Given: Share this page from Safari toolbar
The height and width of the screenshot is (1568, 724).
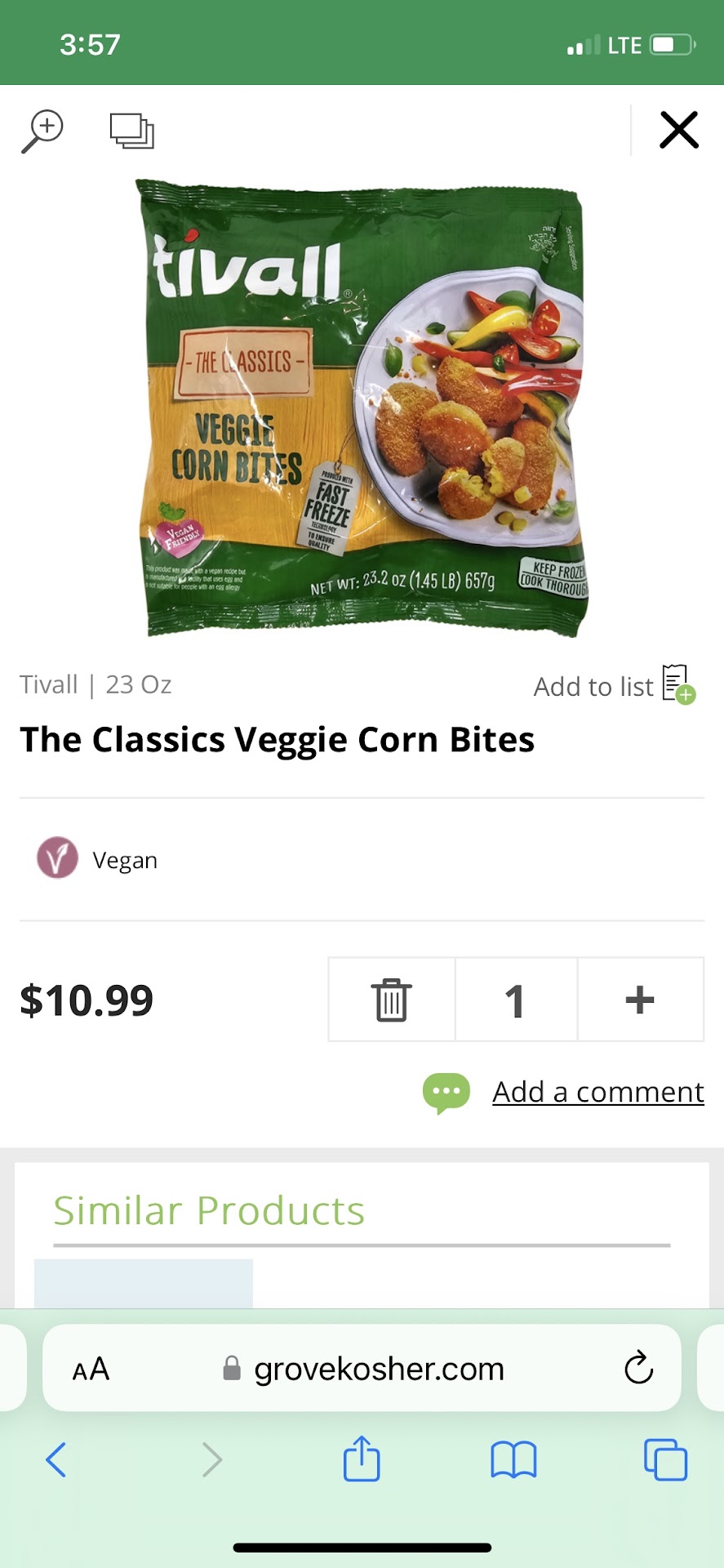Looking at the screenshot, I should click(x=362, y=1459).
